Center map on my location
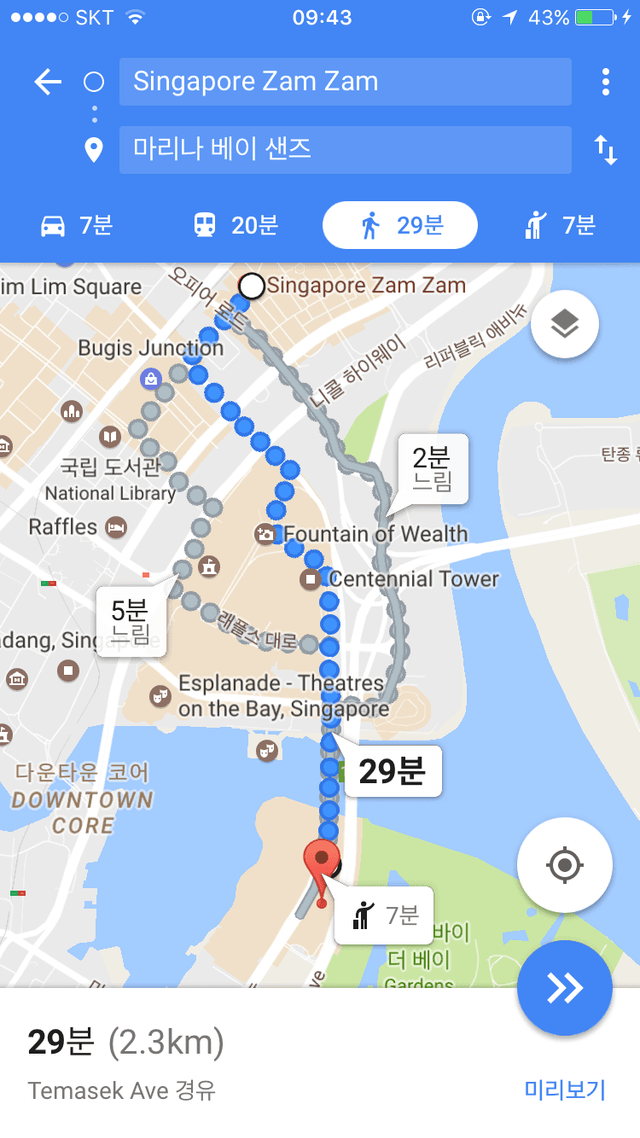Viewport: 640px width, 1138px height. click(x=565, y=865)
